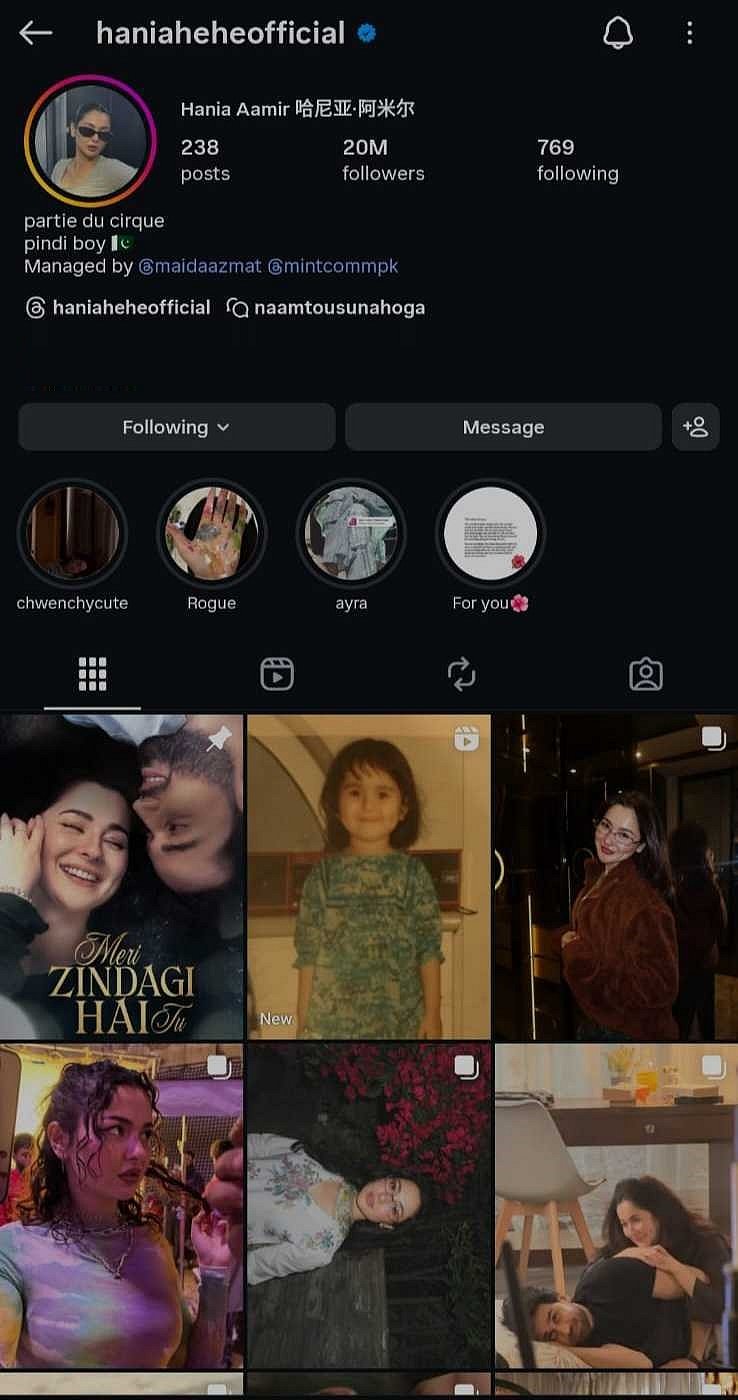Image resolution: width=738 pixels, height=1400 pixels.
Task: Expand the Following dropdown button
Action: pos(177,427)
